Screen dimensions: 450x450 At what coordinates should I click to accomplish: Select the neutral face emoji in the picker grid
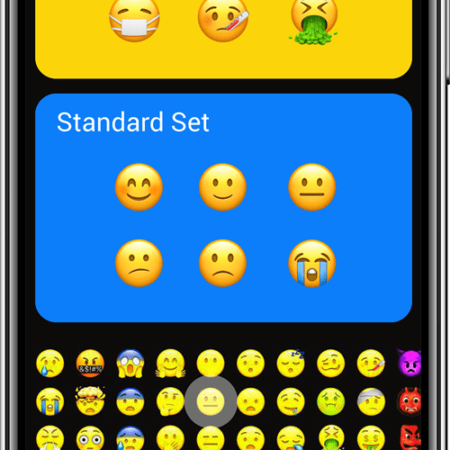point(210,401)
